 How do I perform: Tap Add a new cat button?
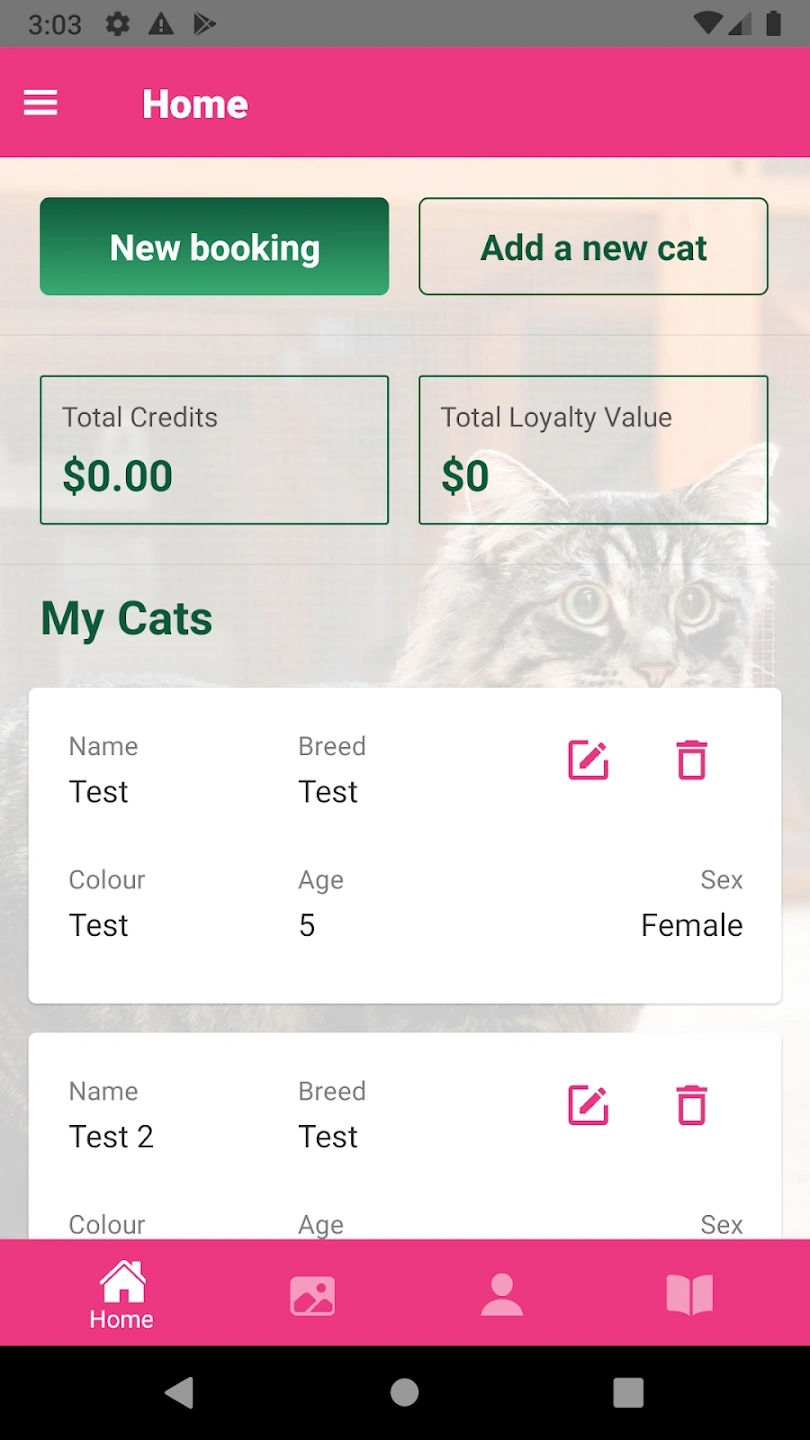click(x=593, y=247)
